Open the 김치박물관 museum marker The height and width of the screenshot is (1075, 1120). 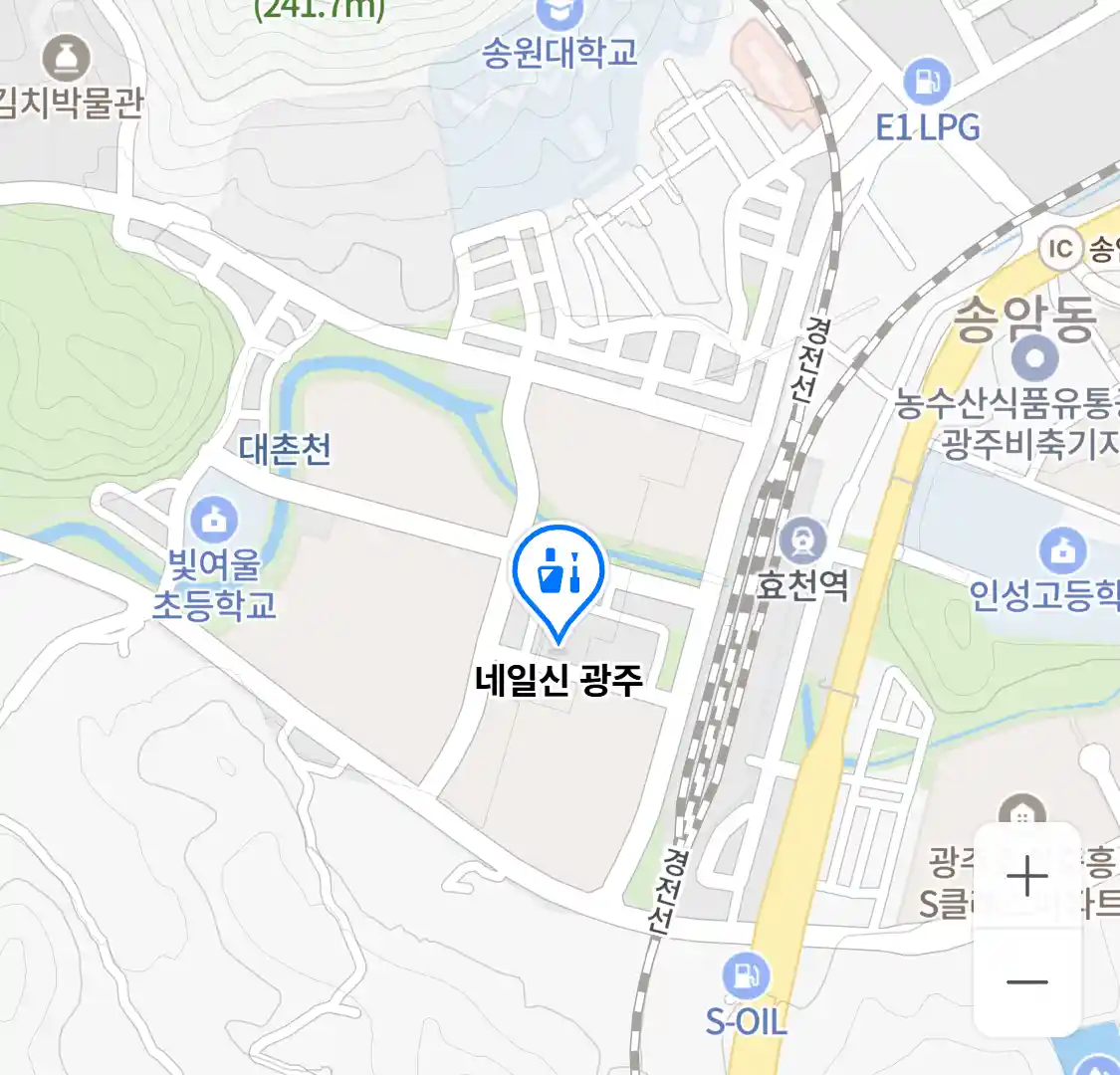67,59
